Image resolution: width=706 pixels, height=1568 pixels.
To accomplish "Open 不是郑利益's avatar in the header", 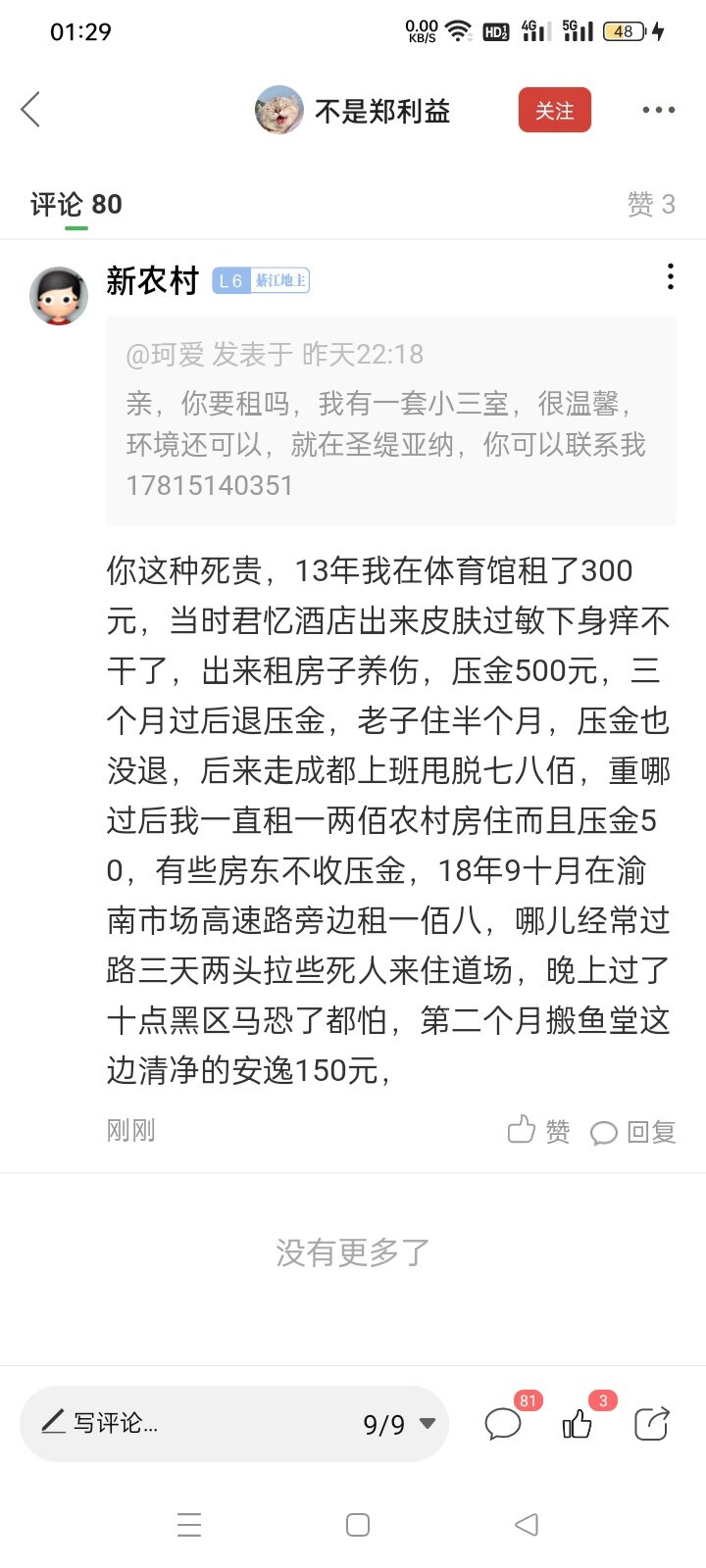I will click(279, 110).
